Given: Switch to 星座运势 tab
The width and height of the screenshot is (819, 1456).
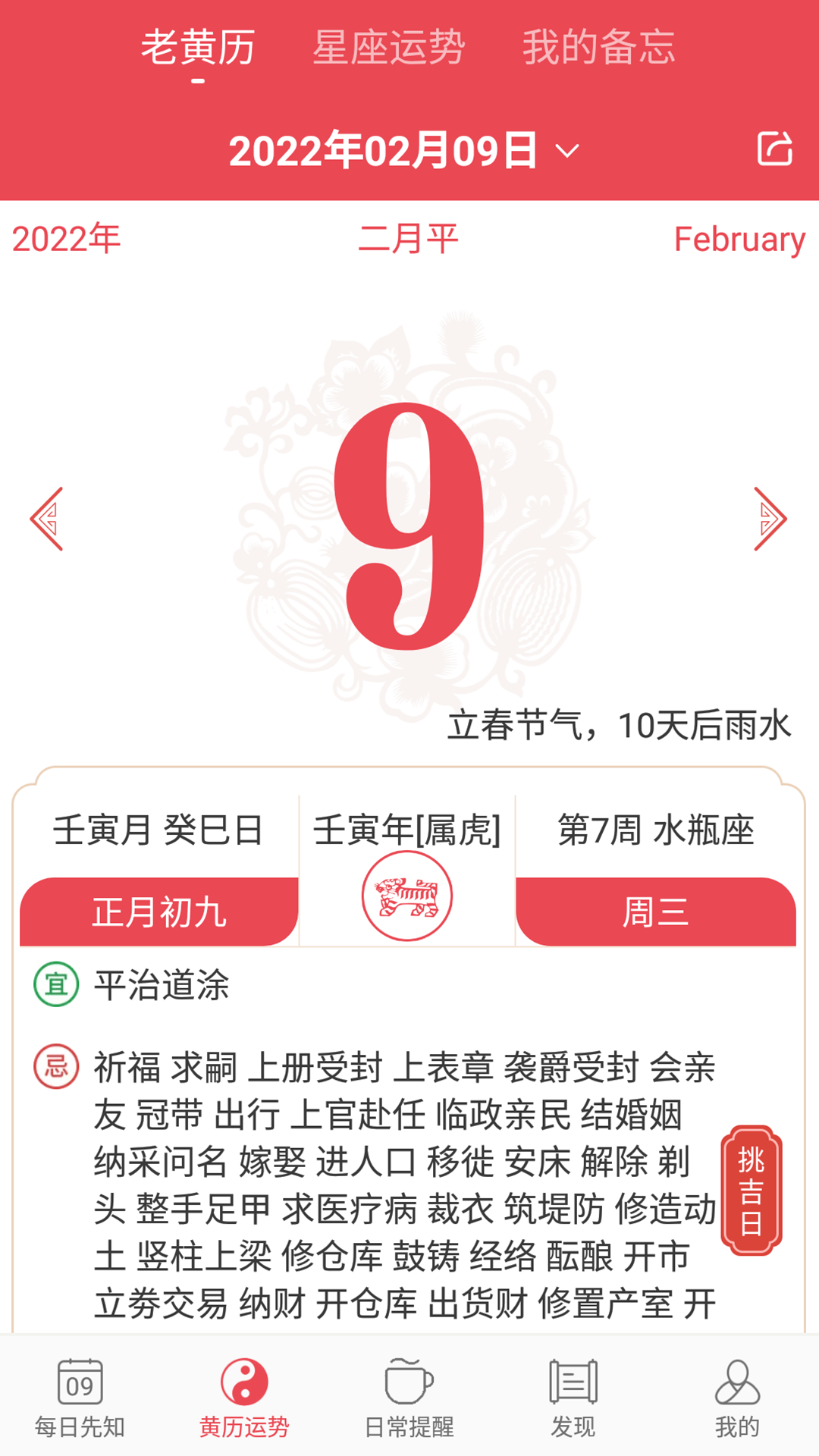Looking at the screenshot, I should [x=389, y=47].
